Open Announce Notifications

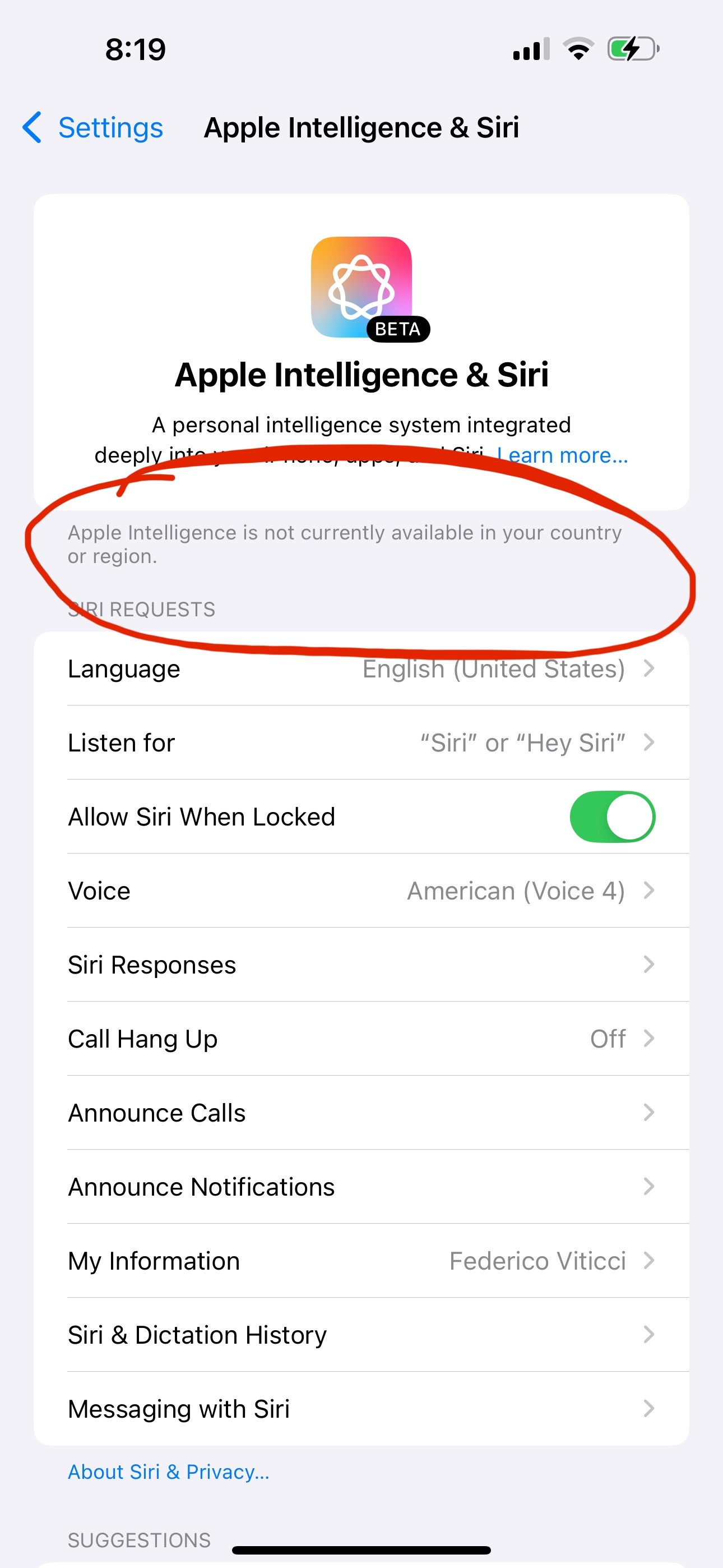361,1187
